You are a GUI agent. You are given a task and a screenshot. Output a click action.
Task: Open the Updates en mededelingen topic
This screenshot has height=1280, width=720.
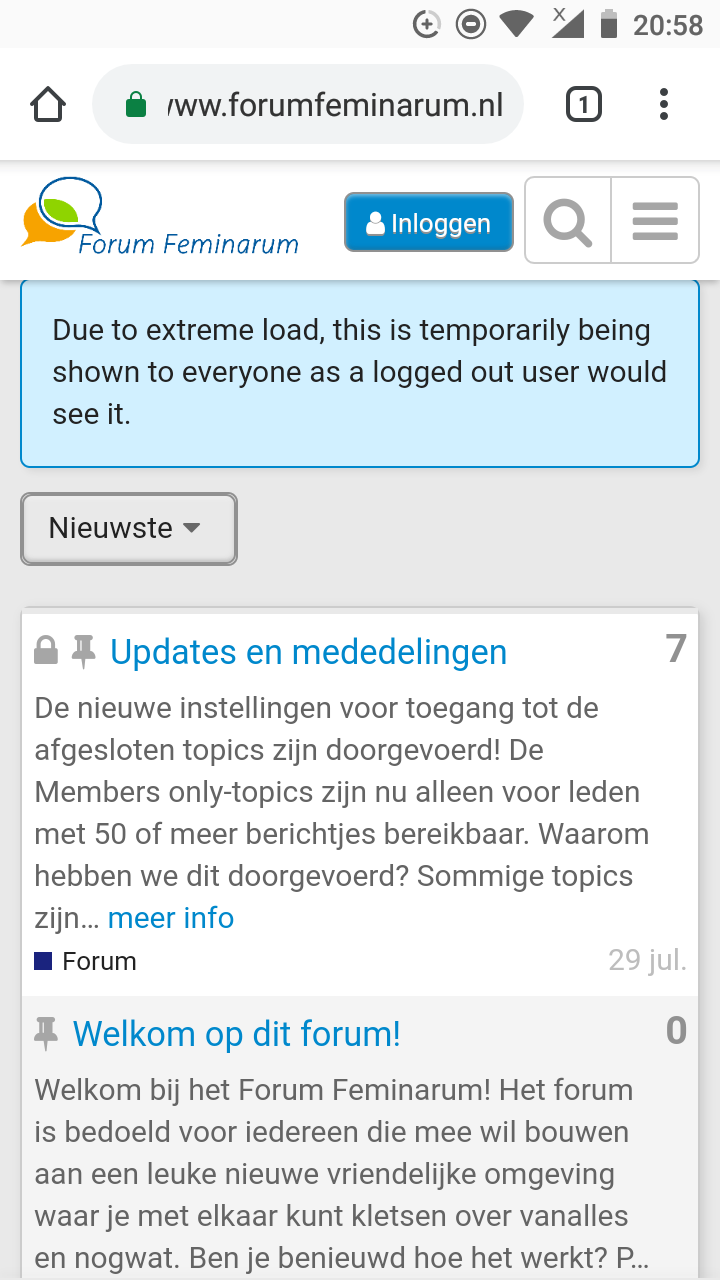pyautogui.click(x=308, y=652)
